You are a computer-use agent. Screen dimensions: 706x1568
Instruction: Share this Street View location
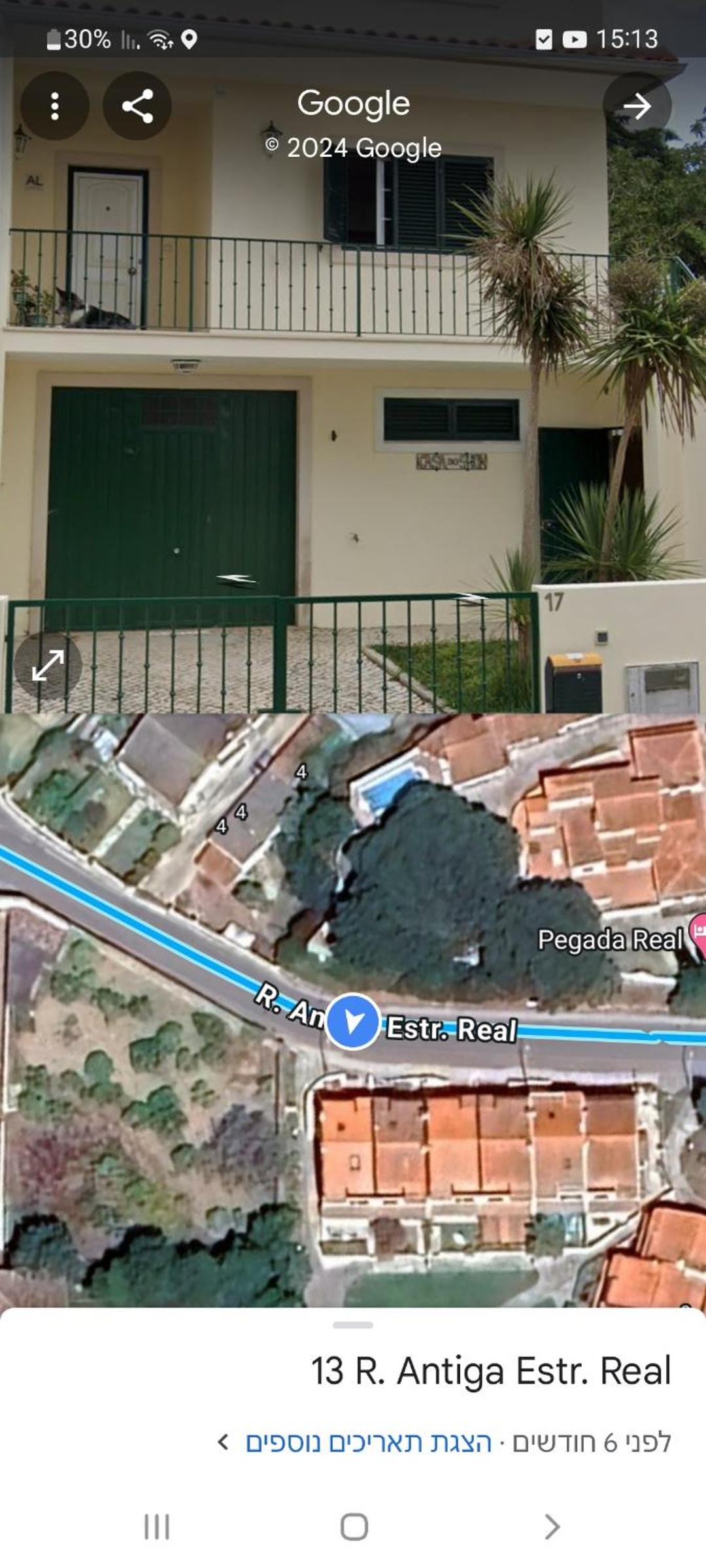(x=137, y=106)
